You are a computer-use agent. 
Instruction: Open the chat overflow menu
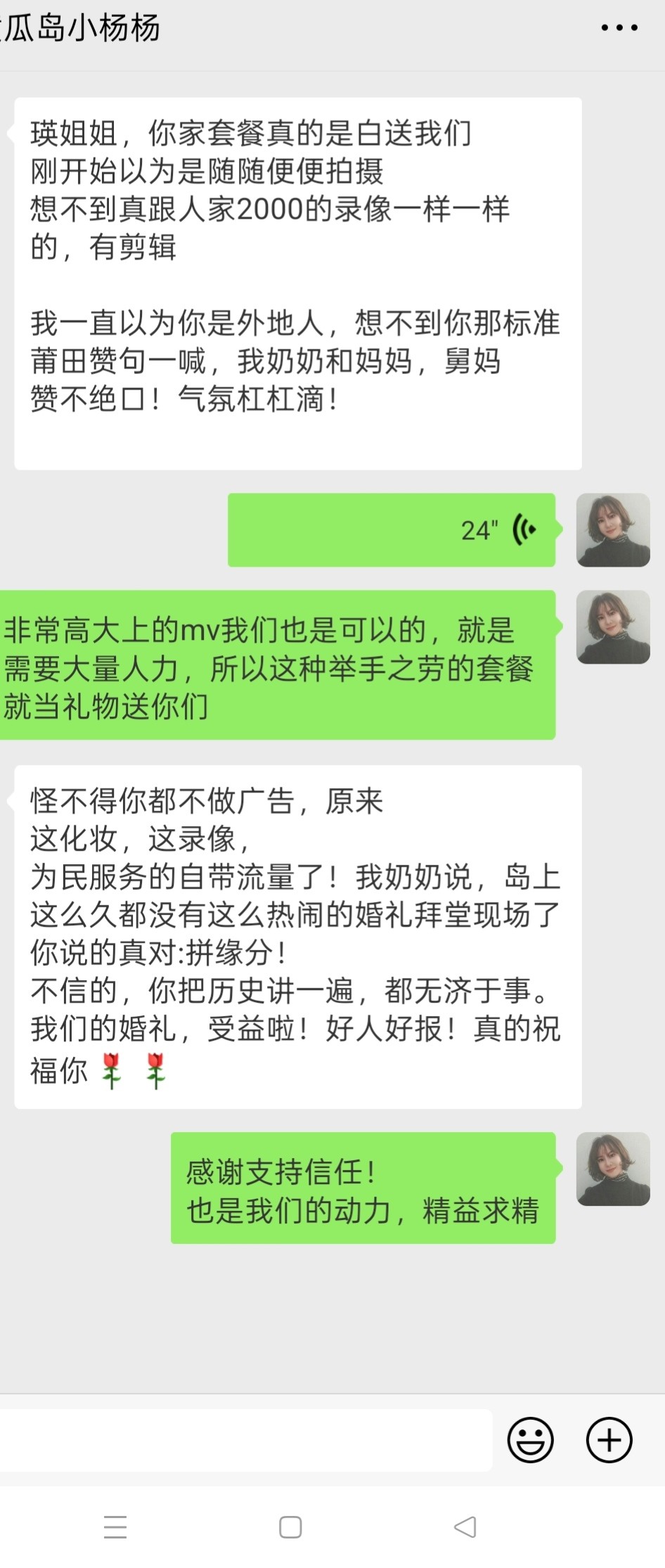619,28
